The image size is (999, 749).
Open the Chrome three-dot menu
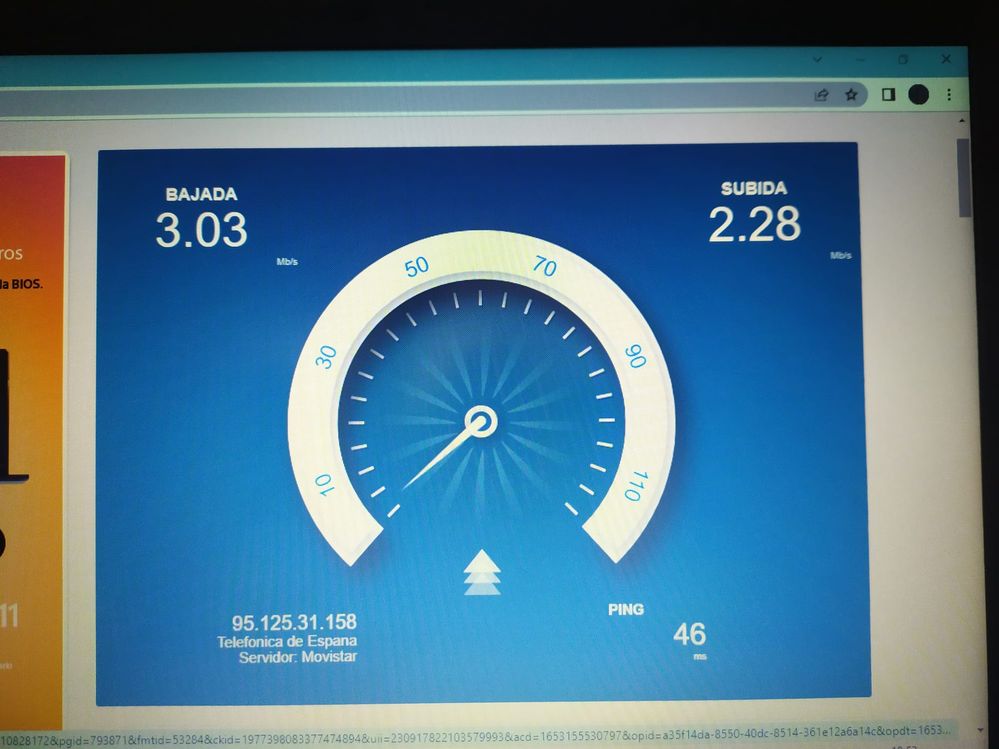pos(948,95)
